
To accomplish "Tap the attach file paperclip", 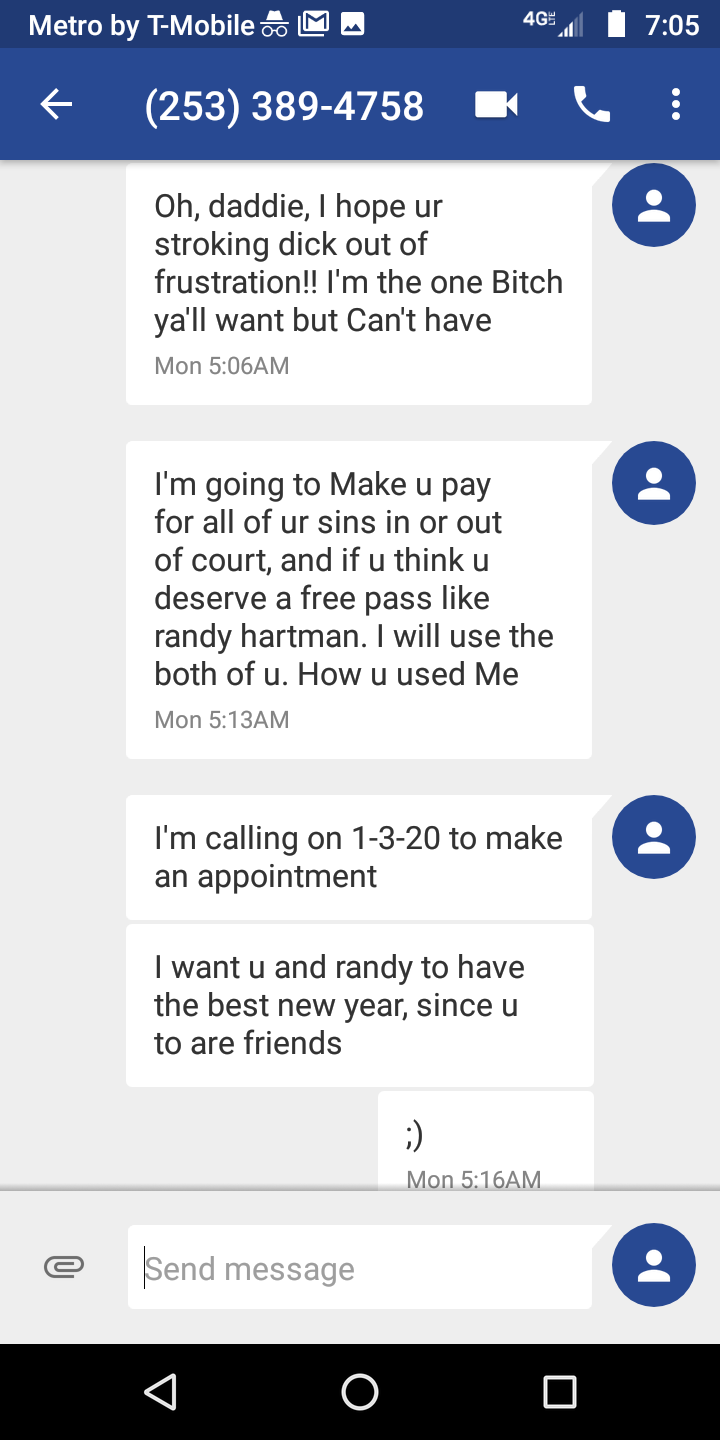I will click(x=64, y=1267).
